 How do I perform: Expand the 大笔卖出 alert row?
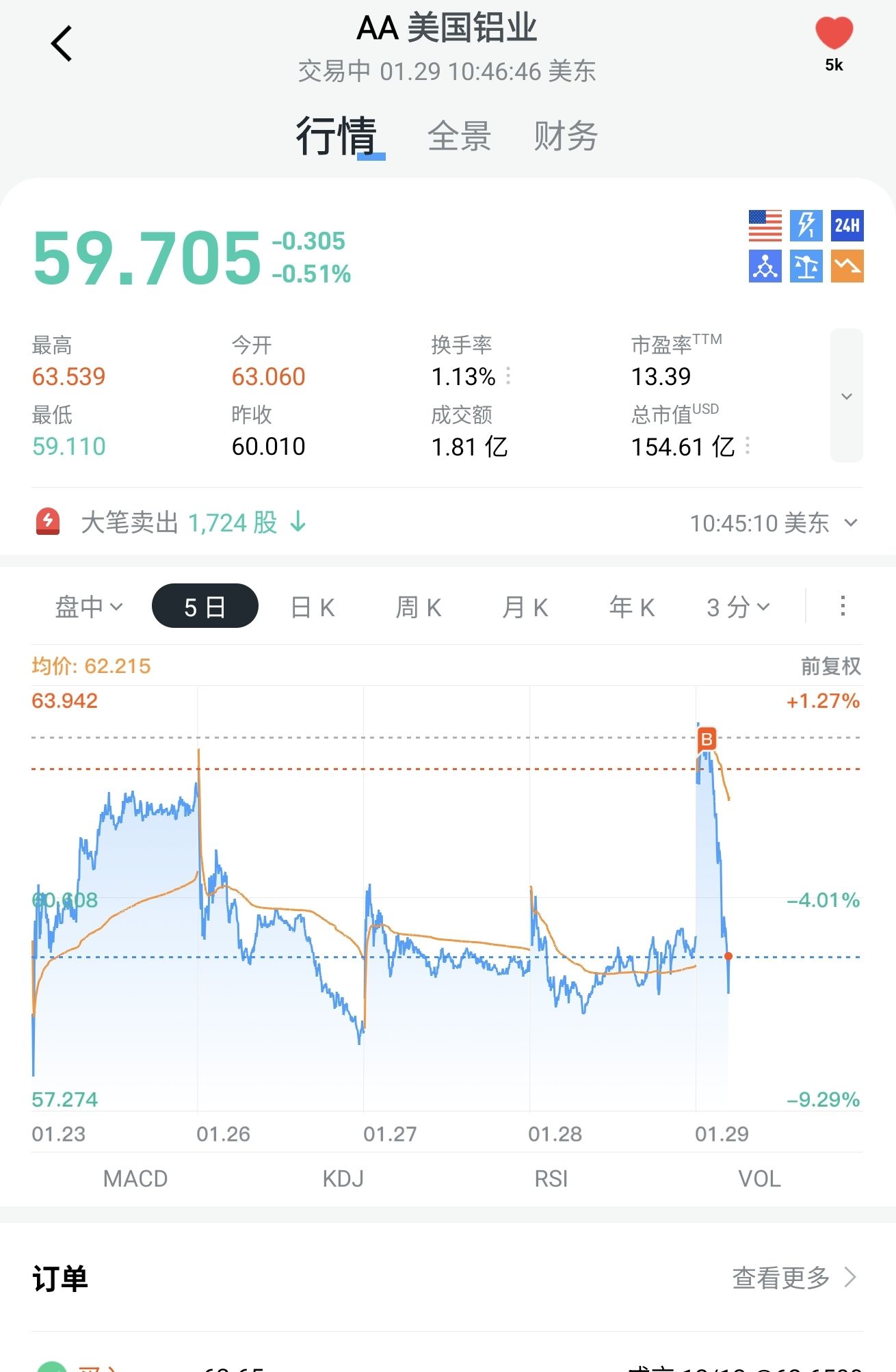(x=851, y=523)
